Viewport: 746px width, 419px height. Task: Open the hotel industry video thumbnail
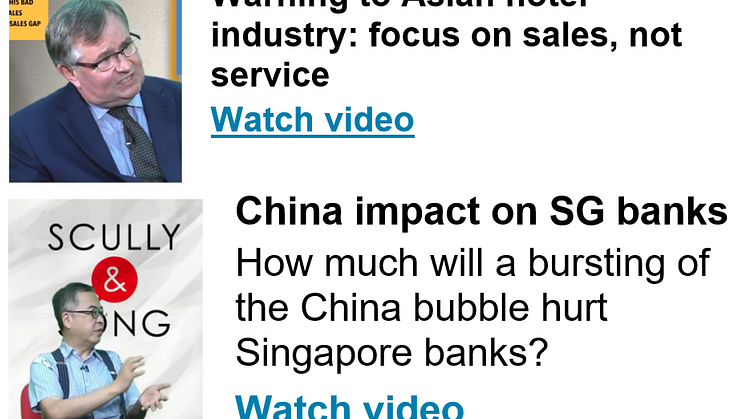point(95,91)
